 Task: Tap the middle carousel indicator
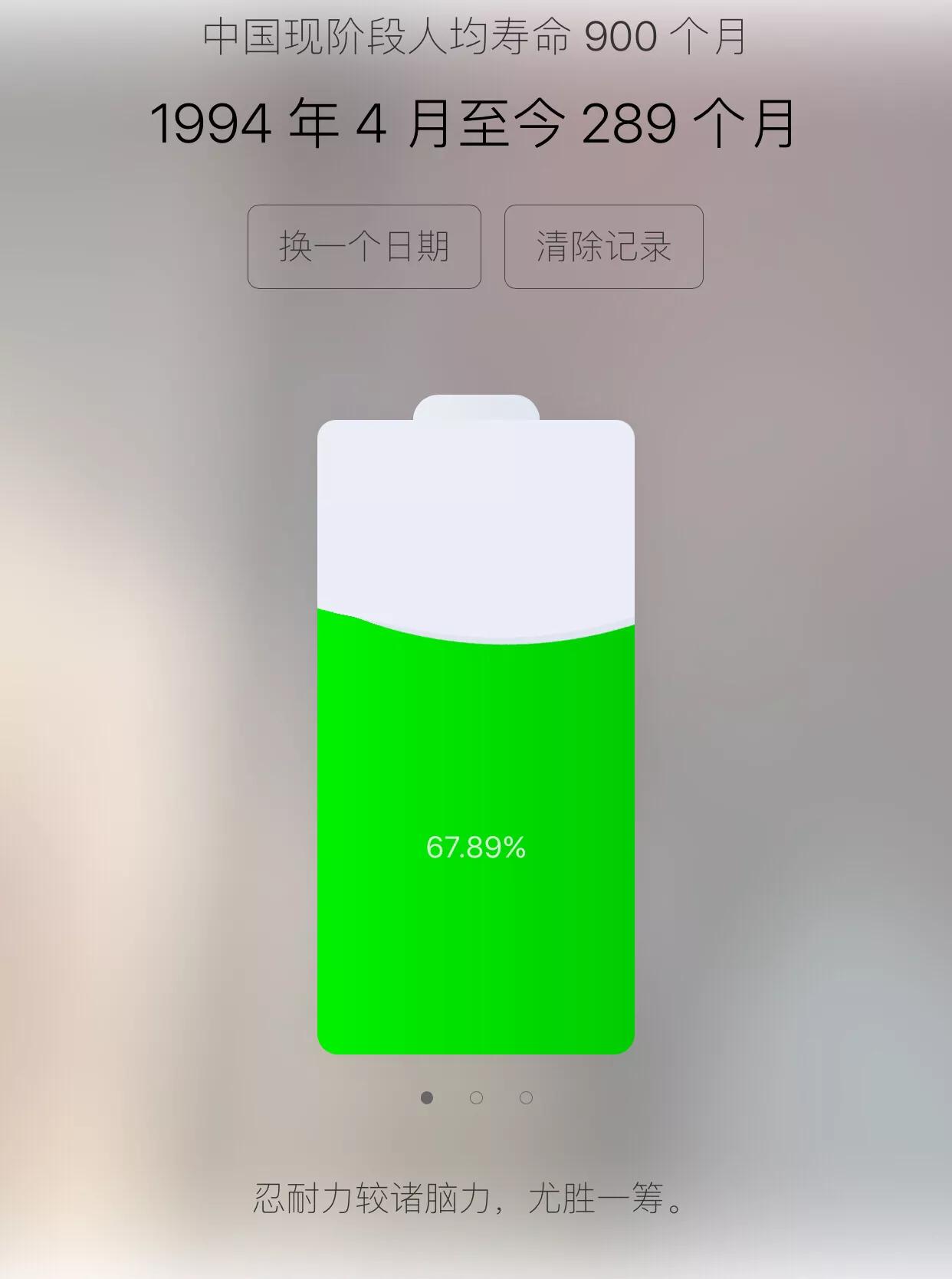[x=476, y=1098]
